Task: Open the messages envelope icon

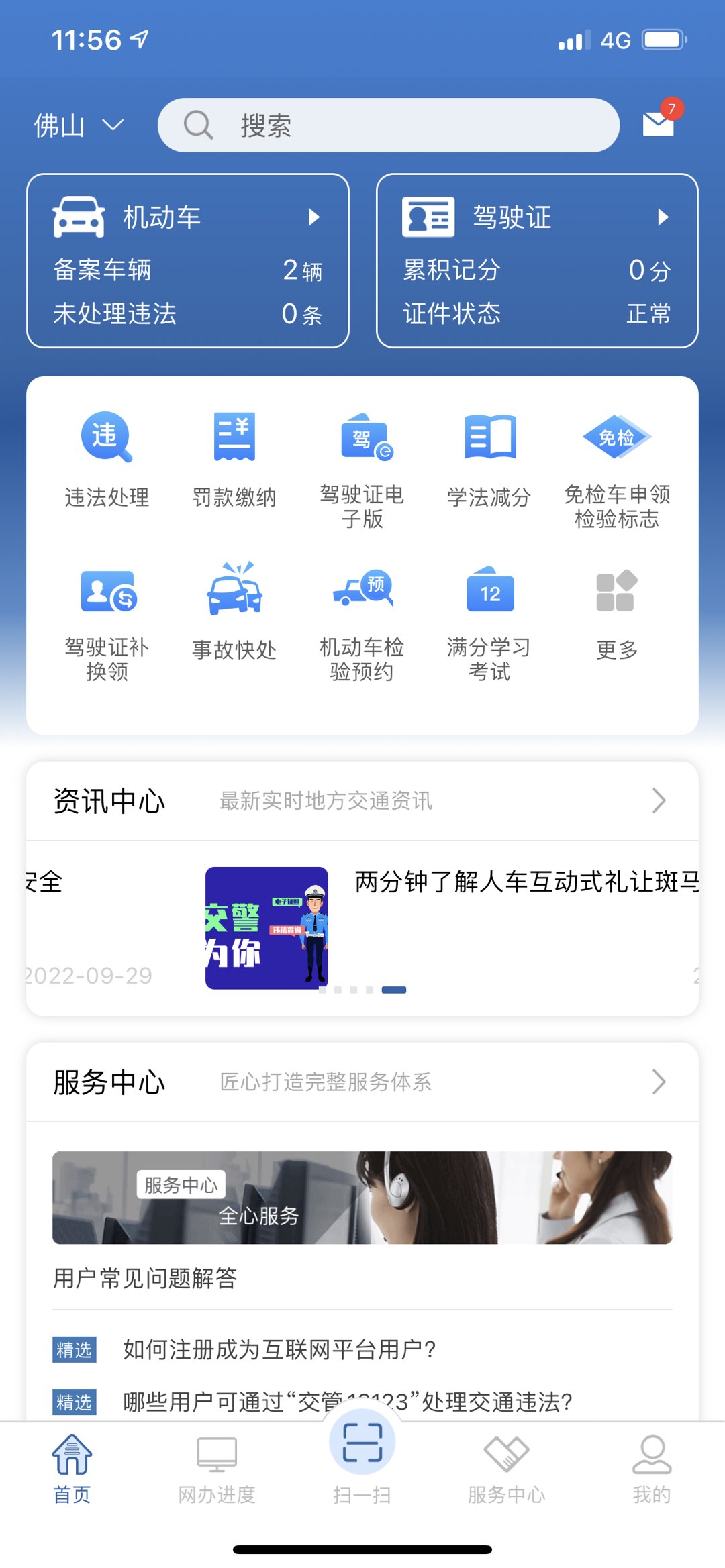Action: [659, 123]
